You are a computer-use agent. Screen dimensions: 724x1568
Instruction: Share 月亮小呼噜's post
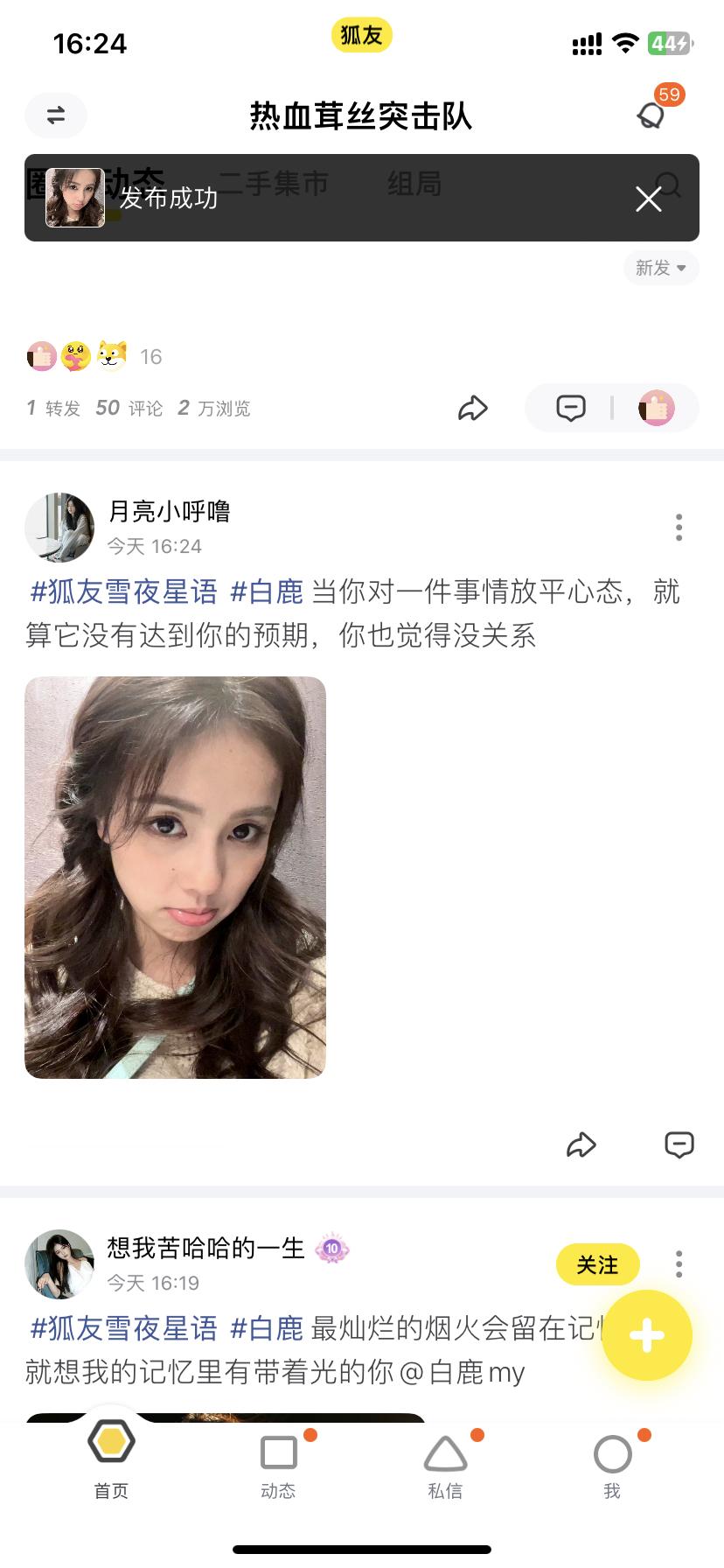pos(581,1144)
